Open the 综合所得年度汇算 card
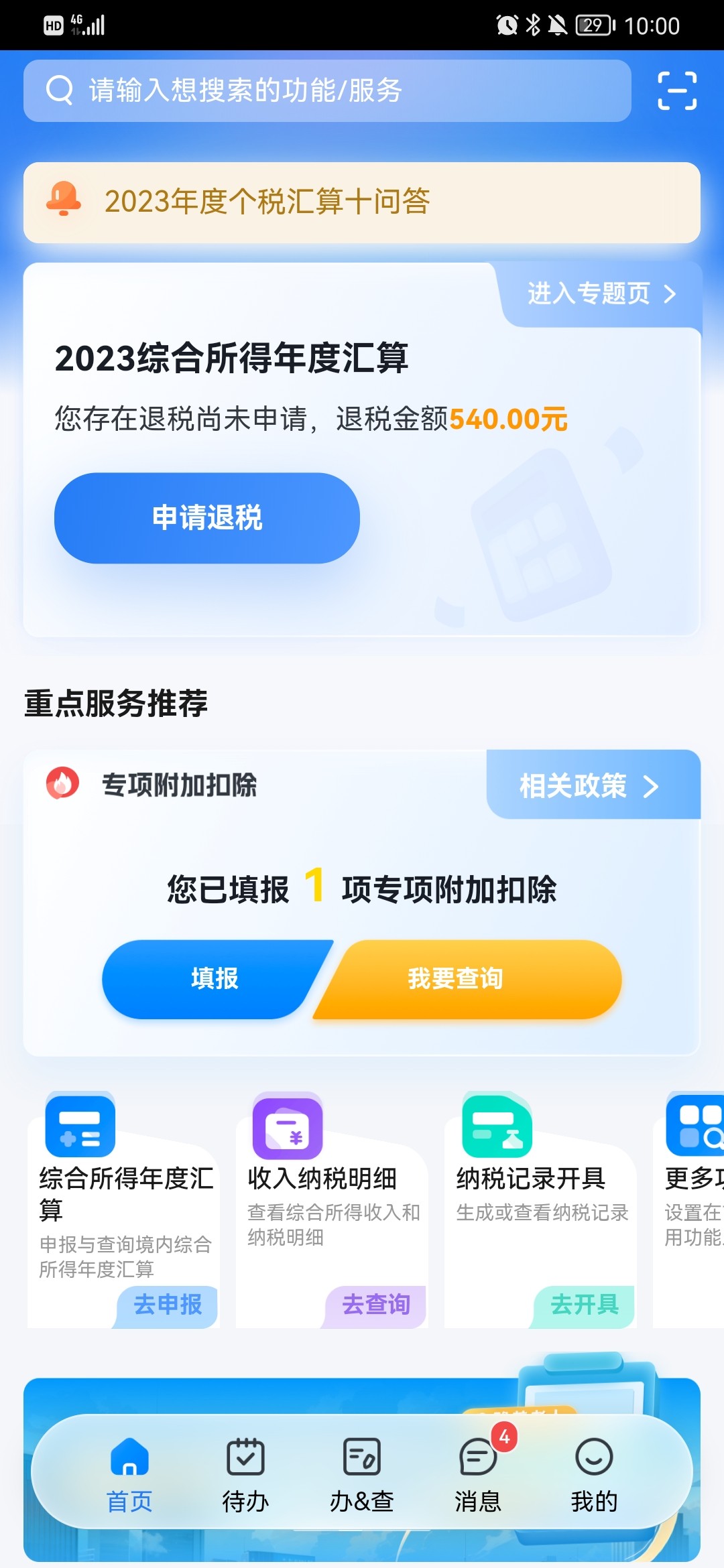 pos(124,1211)
